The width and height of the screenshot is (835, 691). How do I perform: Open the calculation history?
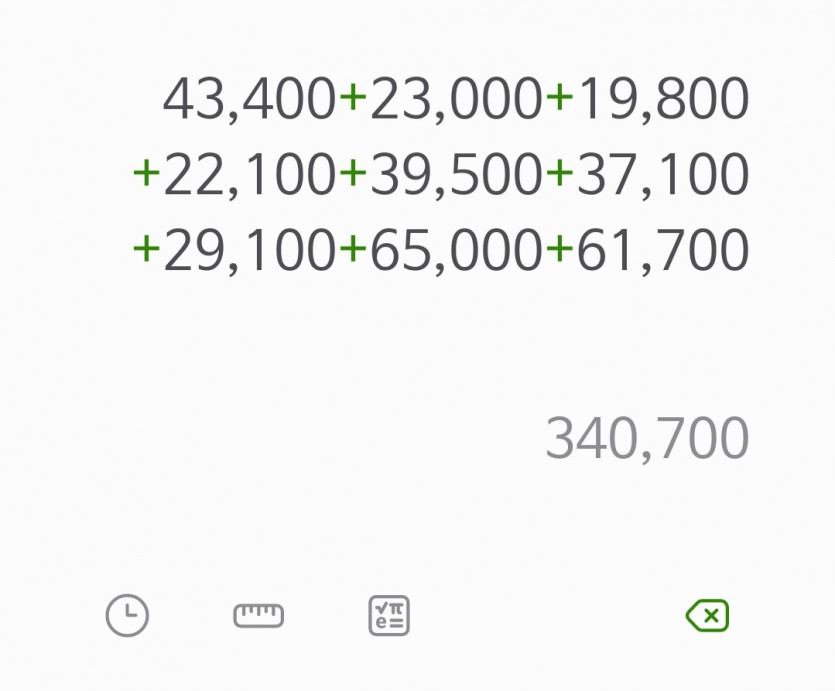[127, 616]
